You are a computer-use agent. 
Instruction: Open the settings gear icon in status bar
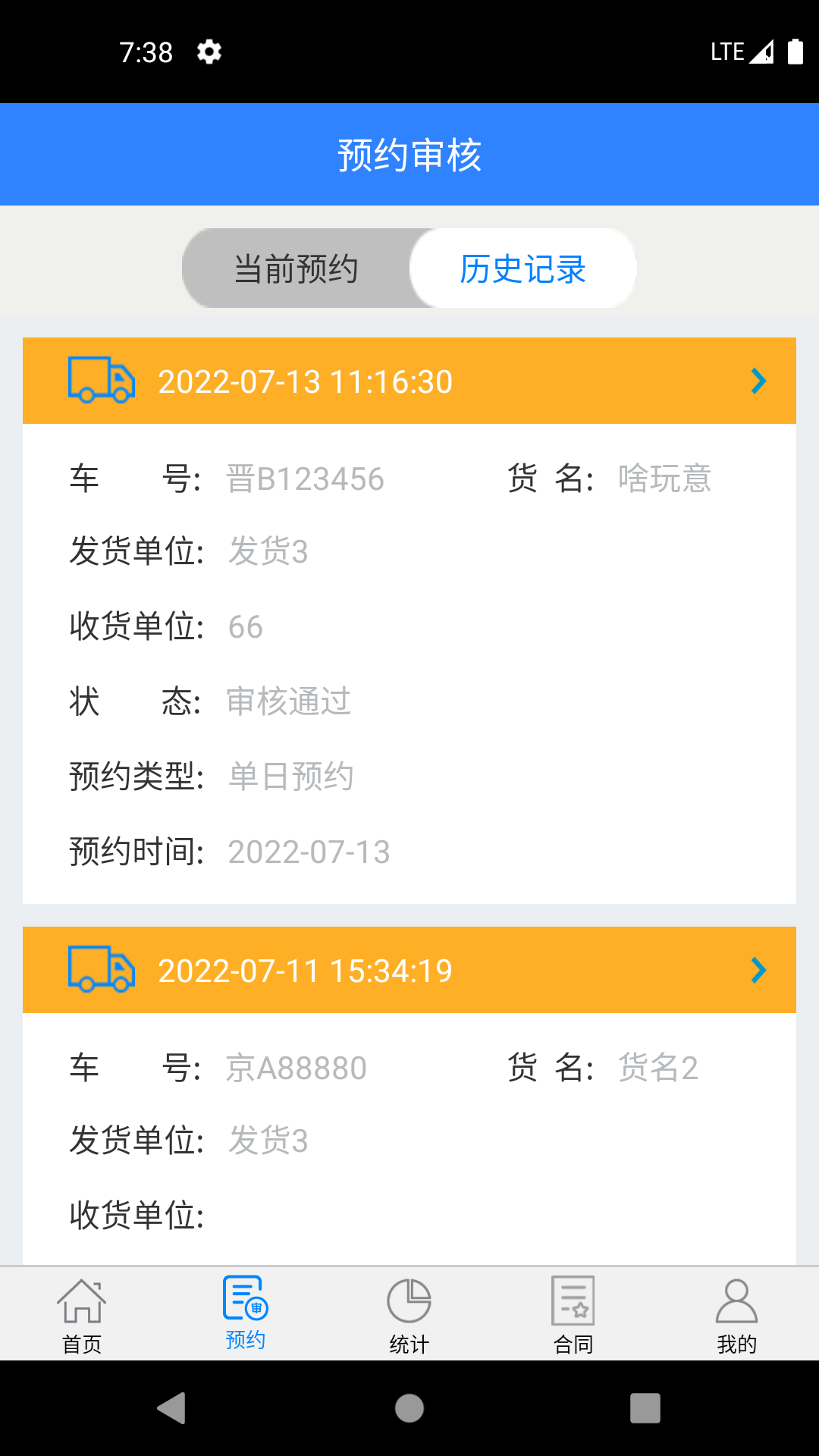tap(210, 52)
